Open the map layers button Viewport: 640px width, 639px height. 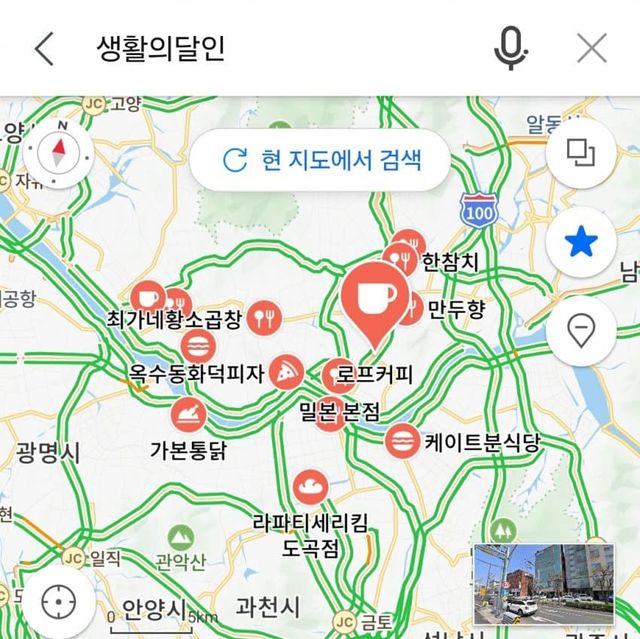(x=581, y=153)
